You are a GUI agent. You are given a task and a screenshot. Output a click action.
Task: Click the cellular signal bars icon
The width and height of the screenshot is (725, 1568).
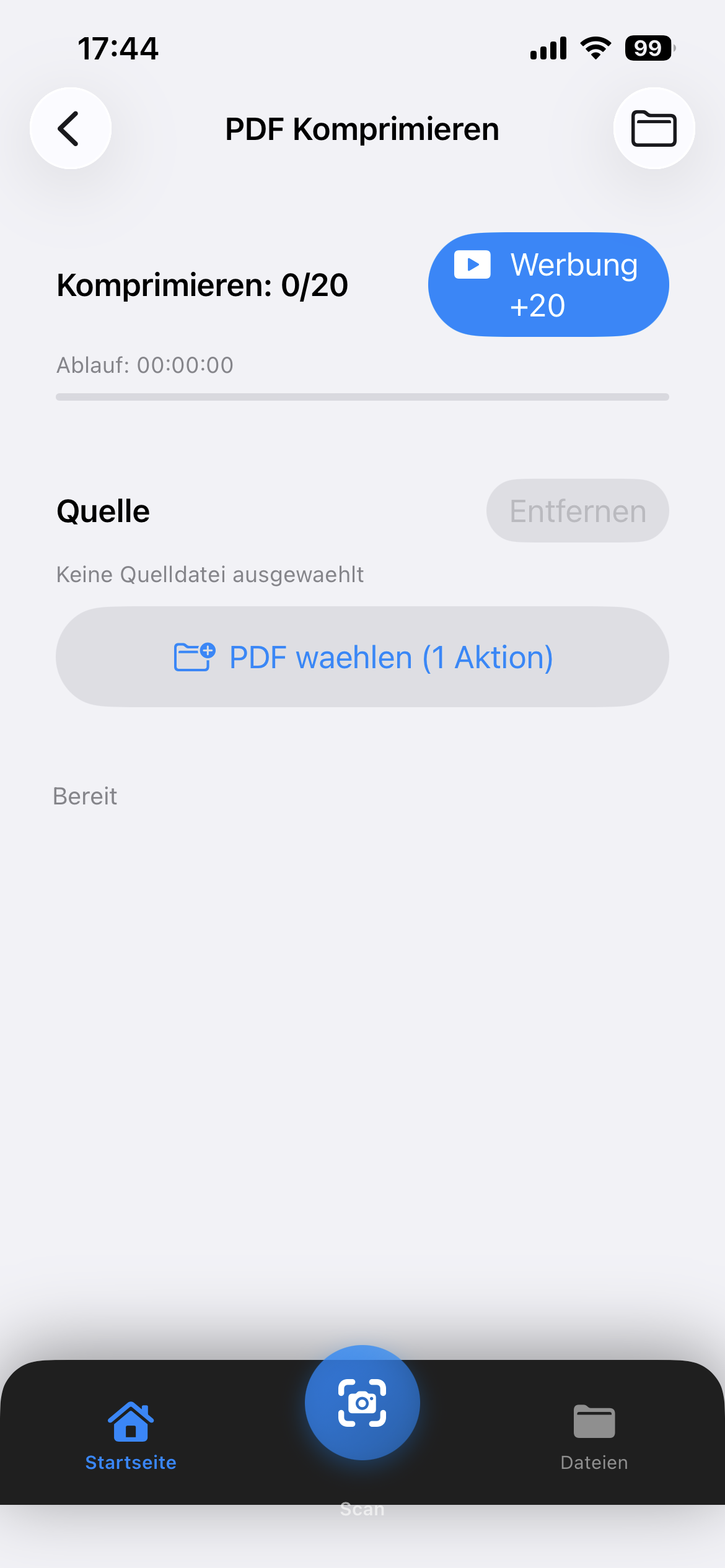tap(548, 47)
